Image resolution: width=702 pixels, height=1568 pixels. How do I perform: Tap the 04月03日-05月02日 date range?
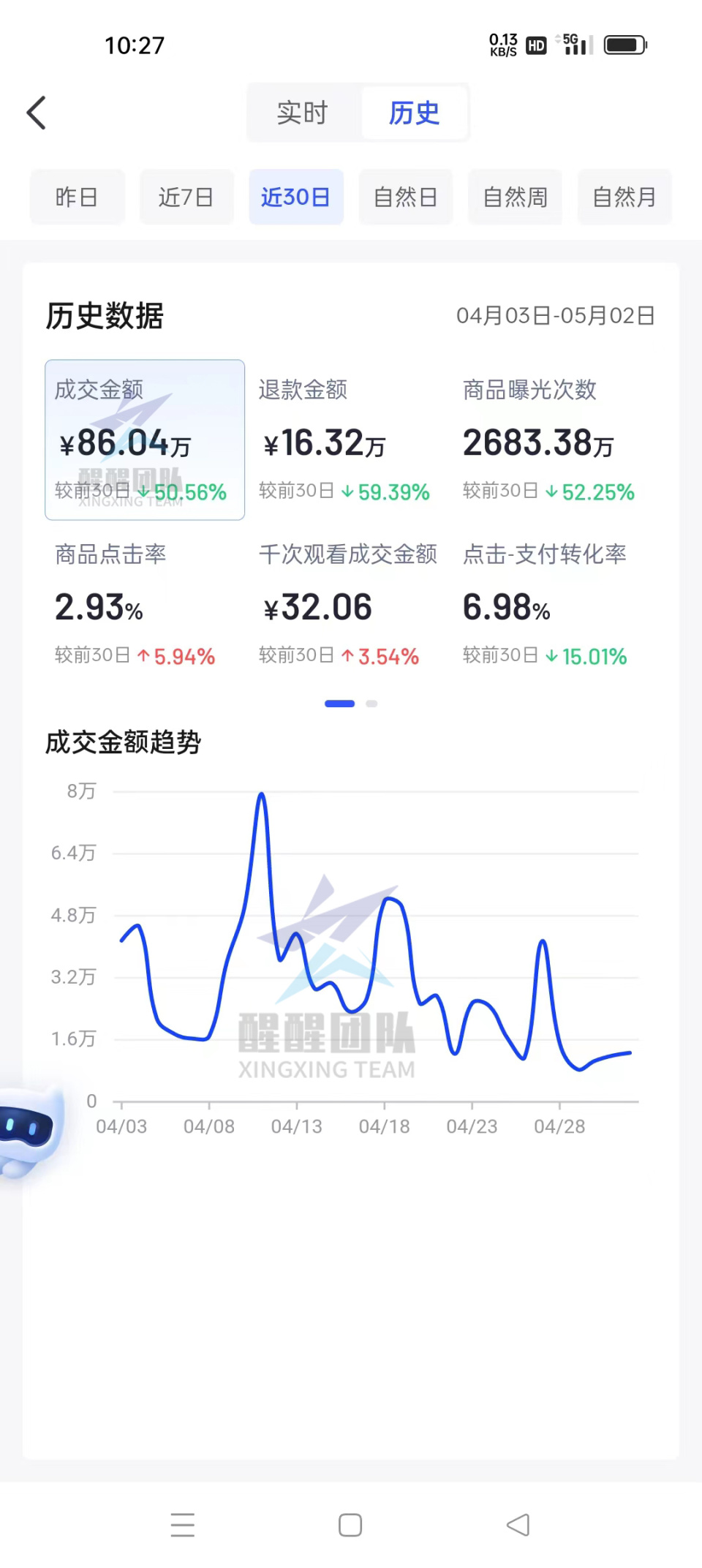556,316
